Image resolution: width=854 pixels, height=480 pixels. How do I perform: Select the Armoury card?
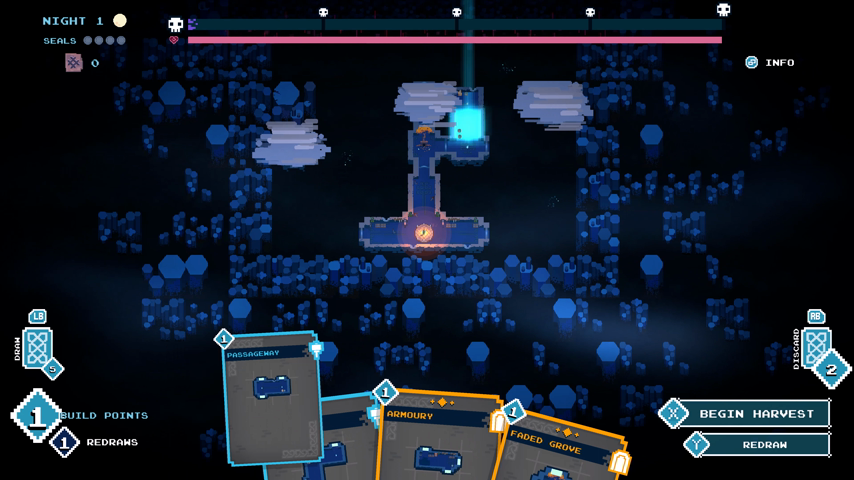[435, 440]
